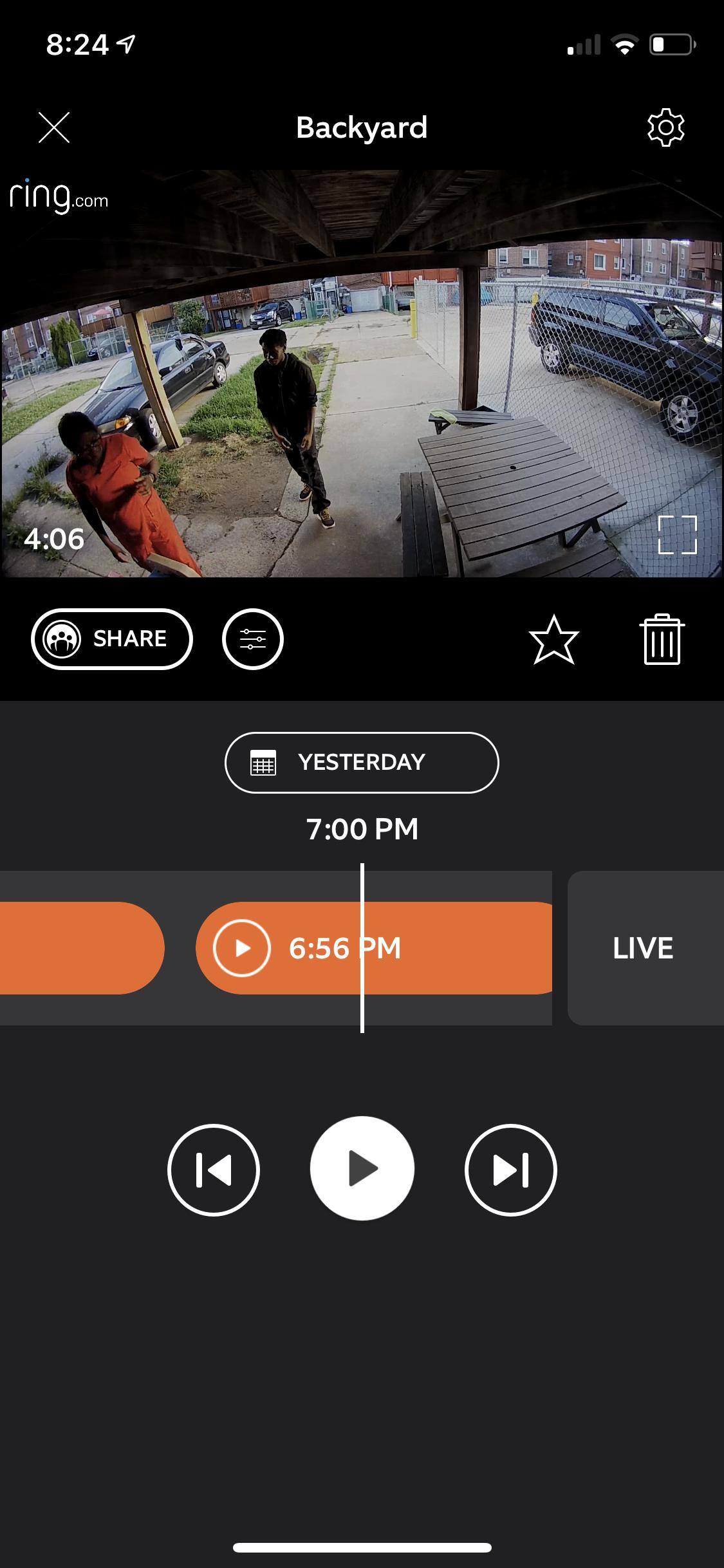Star this video as favorite
Viewport: 724px width, 1568px height.
pyautogui.click(x=553, y=639)
